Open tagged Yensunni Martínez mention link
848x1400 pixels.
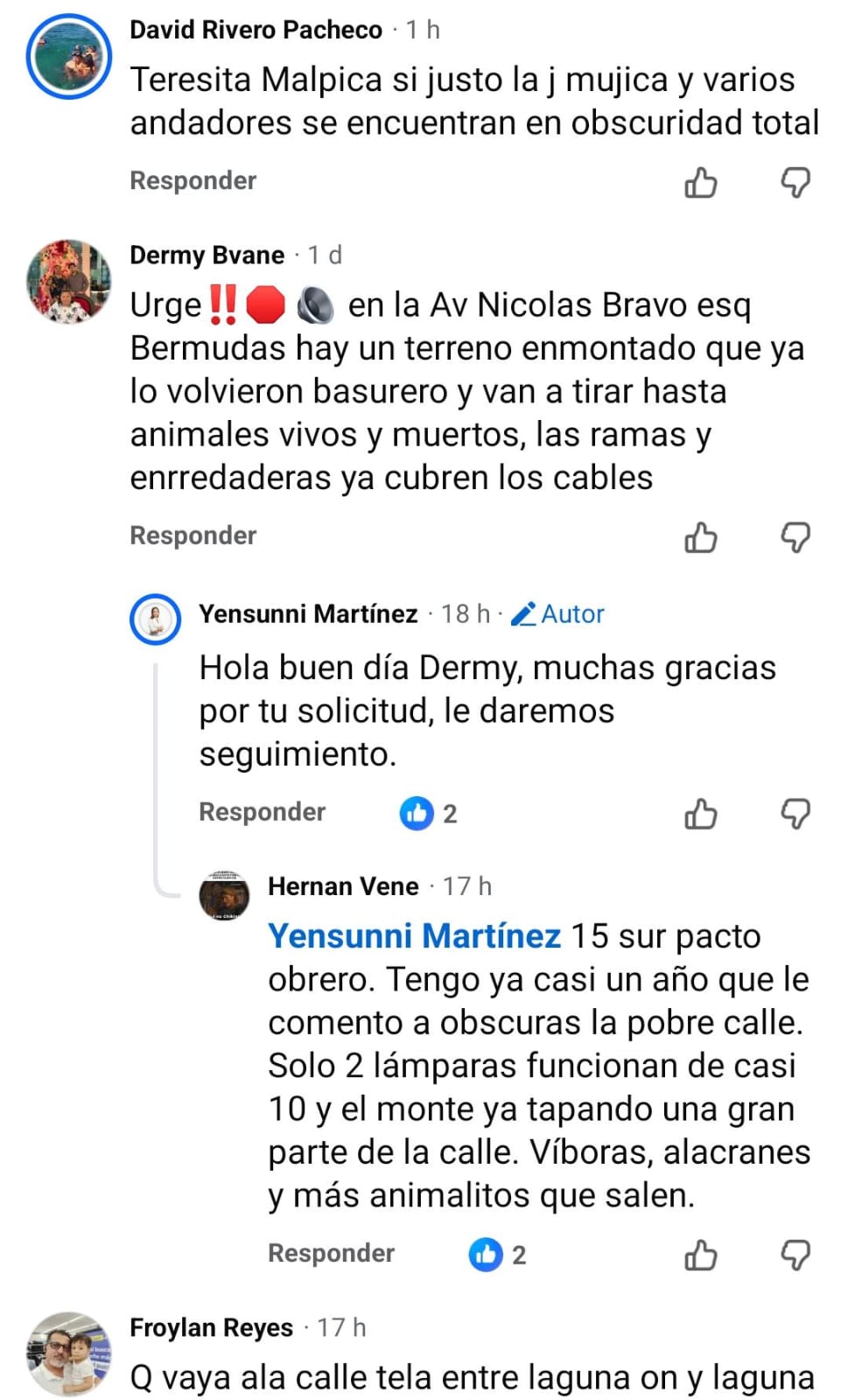(414, 936)
